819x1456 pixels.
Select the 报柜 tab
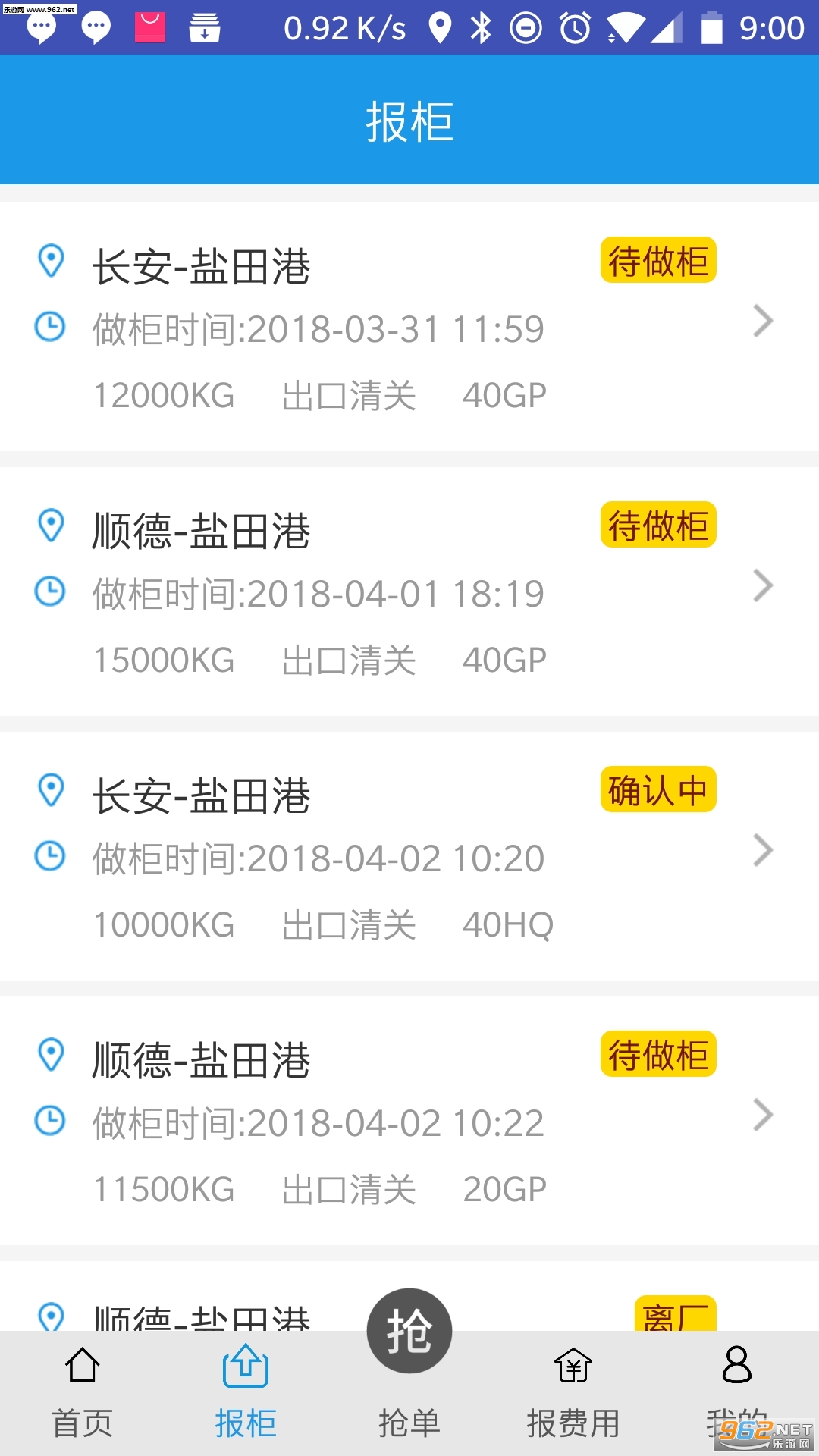[x=246, y=1392]
